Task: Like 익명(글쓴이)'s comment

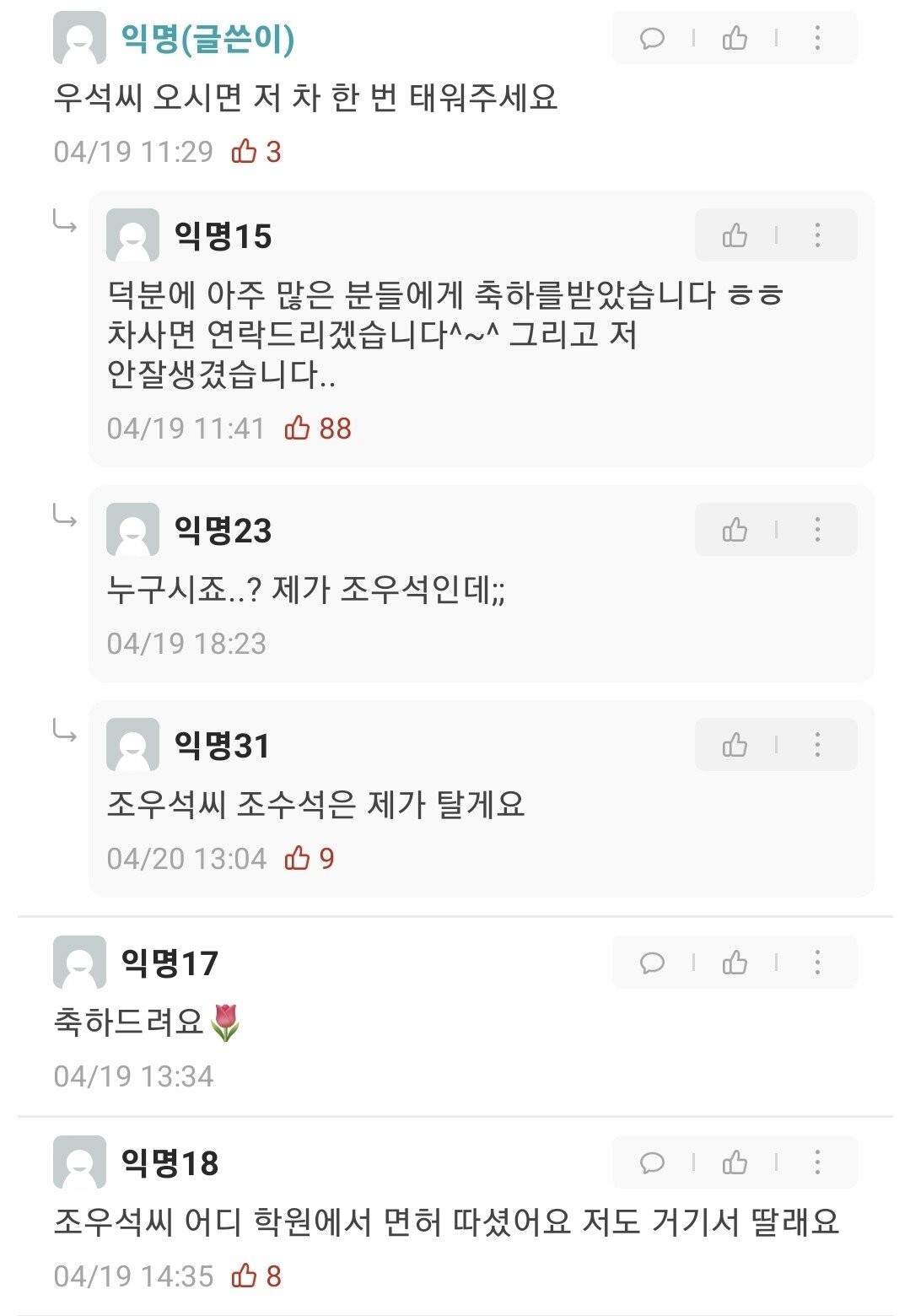Action: [x=735, y=38]
